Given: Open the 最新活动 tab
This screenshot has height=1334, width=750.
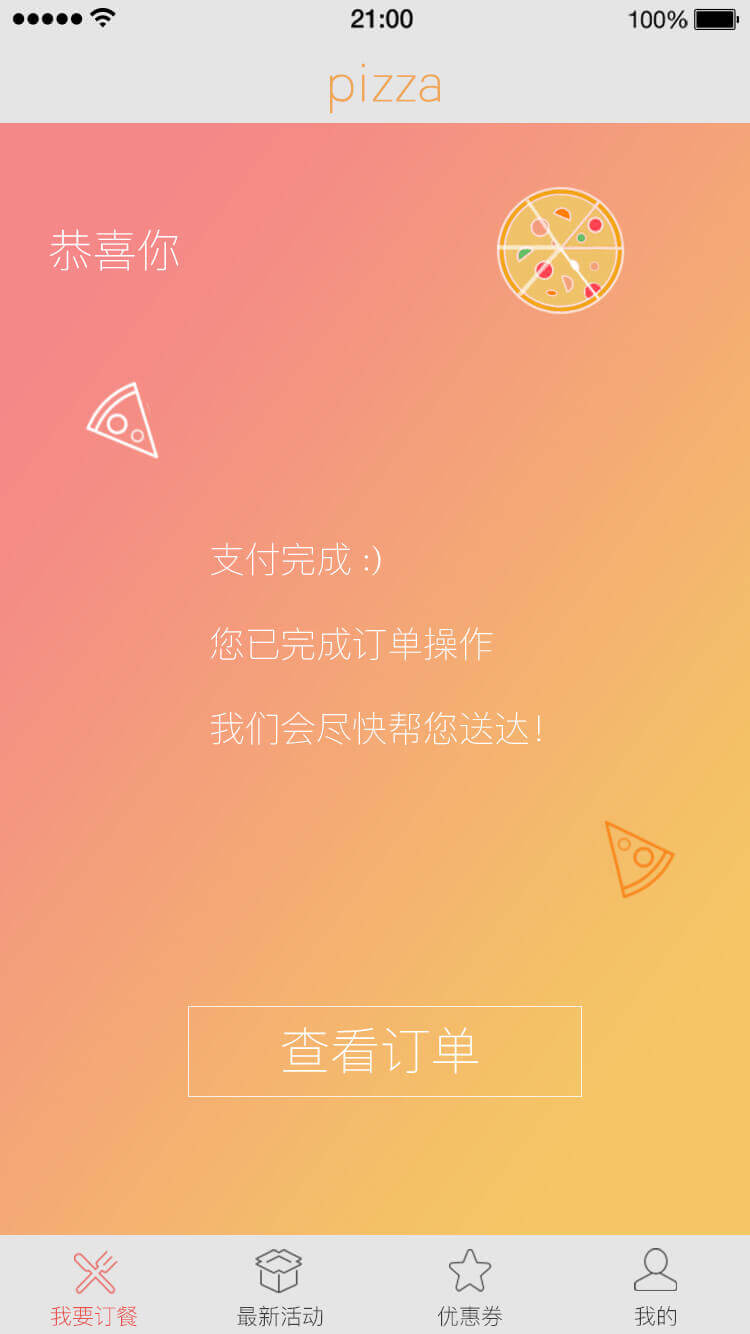Looking at the screenshot, I should tap(280, 1288).
